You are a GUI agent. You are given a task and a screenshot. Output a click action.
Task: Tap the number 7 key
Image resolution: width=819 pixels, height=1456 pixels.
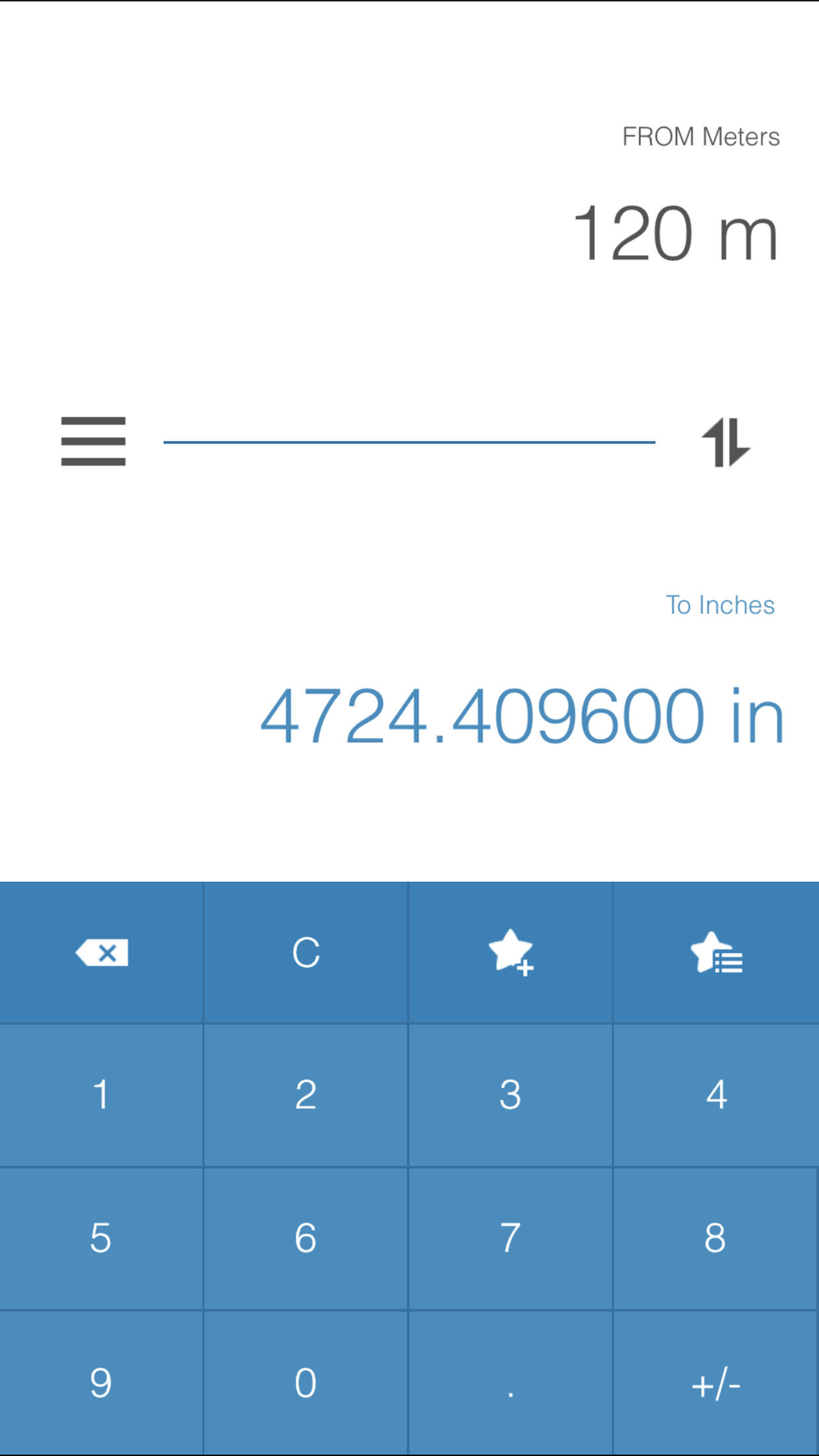[511, 1238]
